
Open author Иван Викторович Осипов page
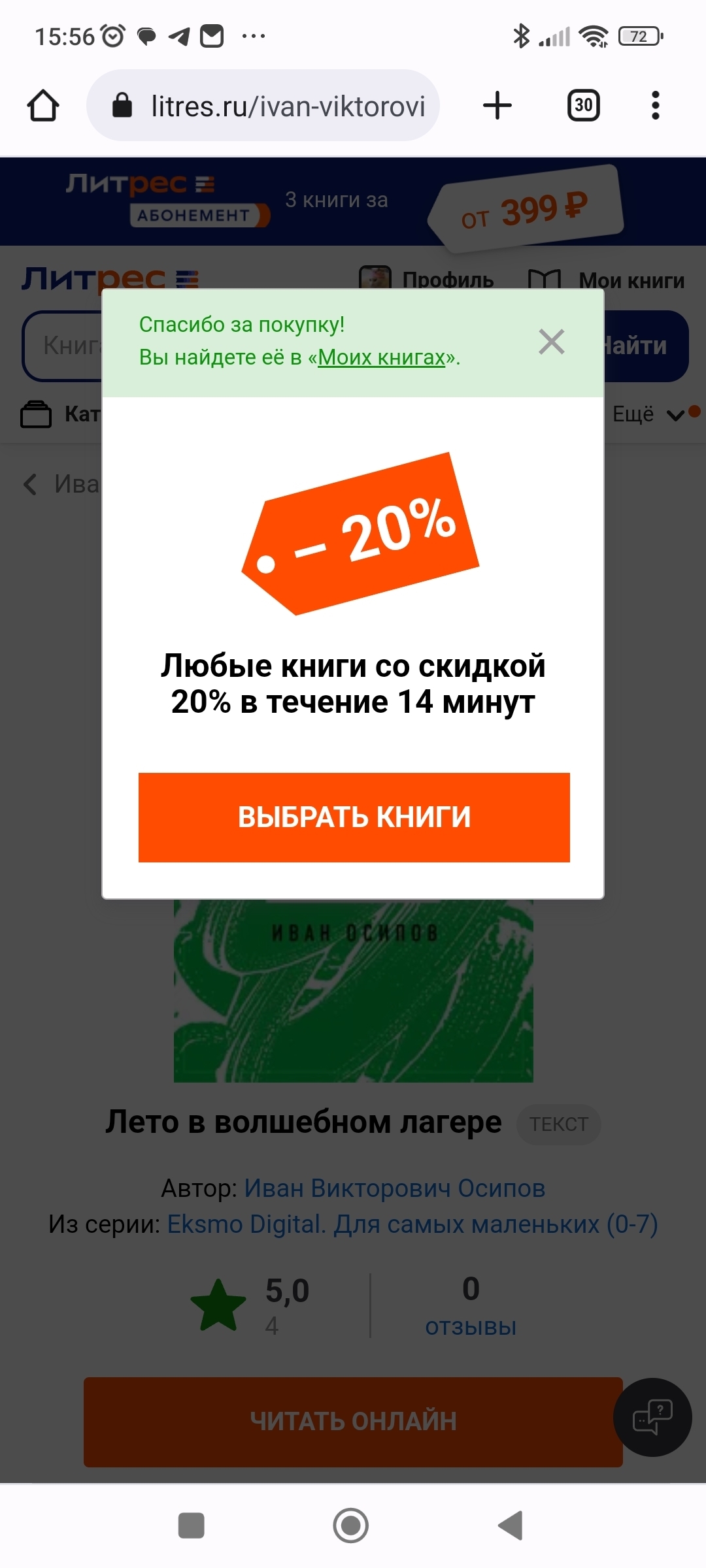395,1188
